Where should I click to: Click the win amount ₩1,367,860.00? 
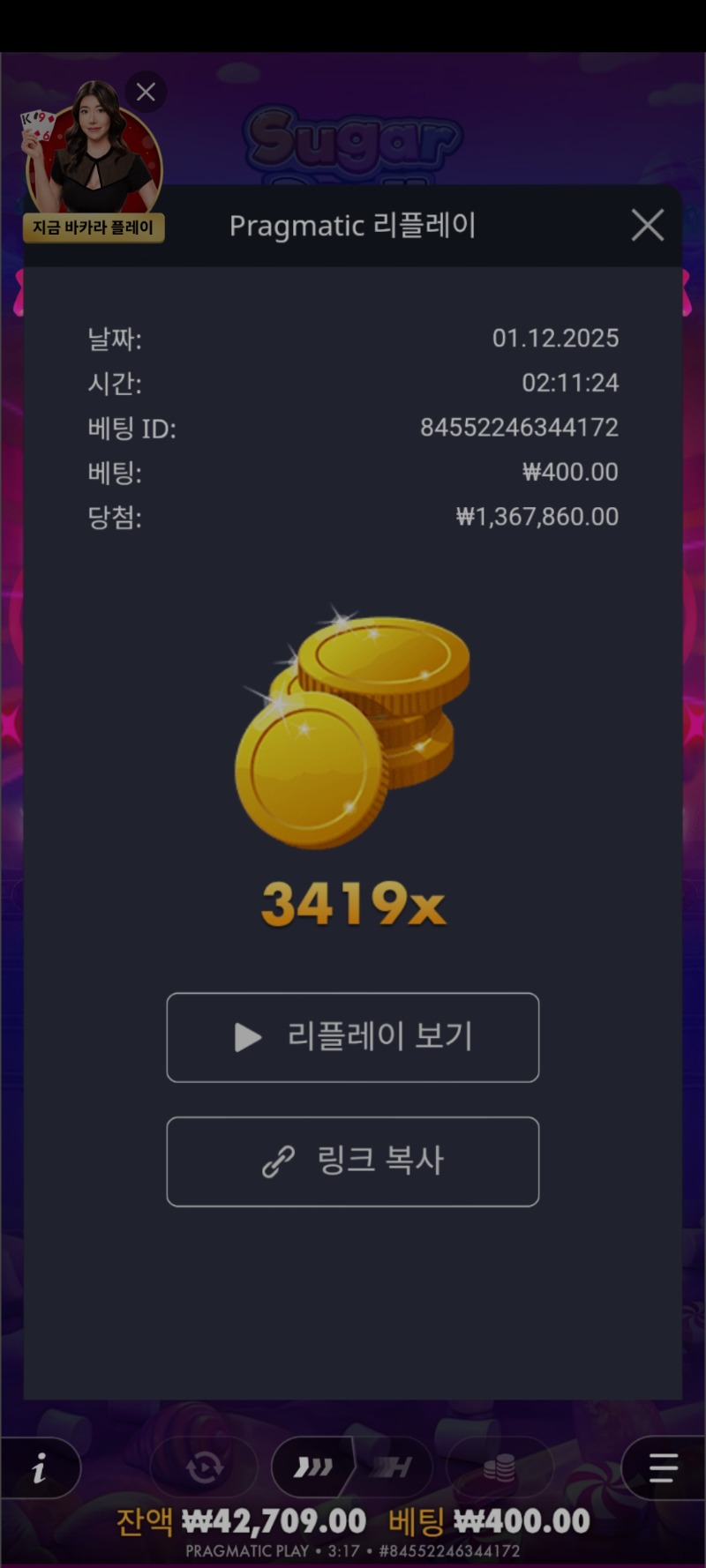click(x=536, y=517)
